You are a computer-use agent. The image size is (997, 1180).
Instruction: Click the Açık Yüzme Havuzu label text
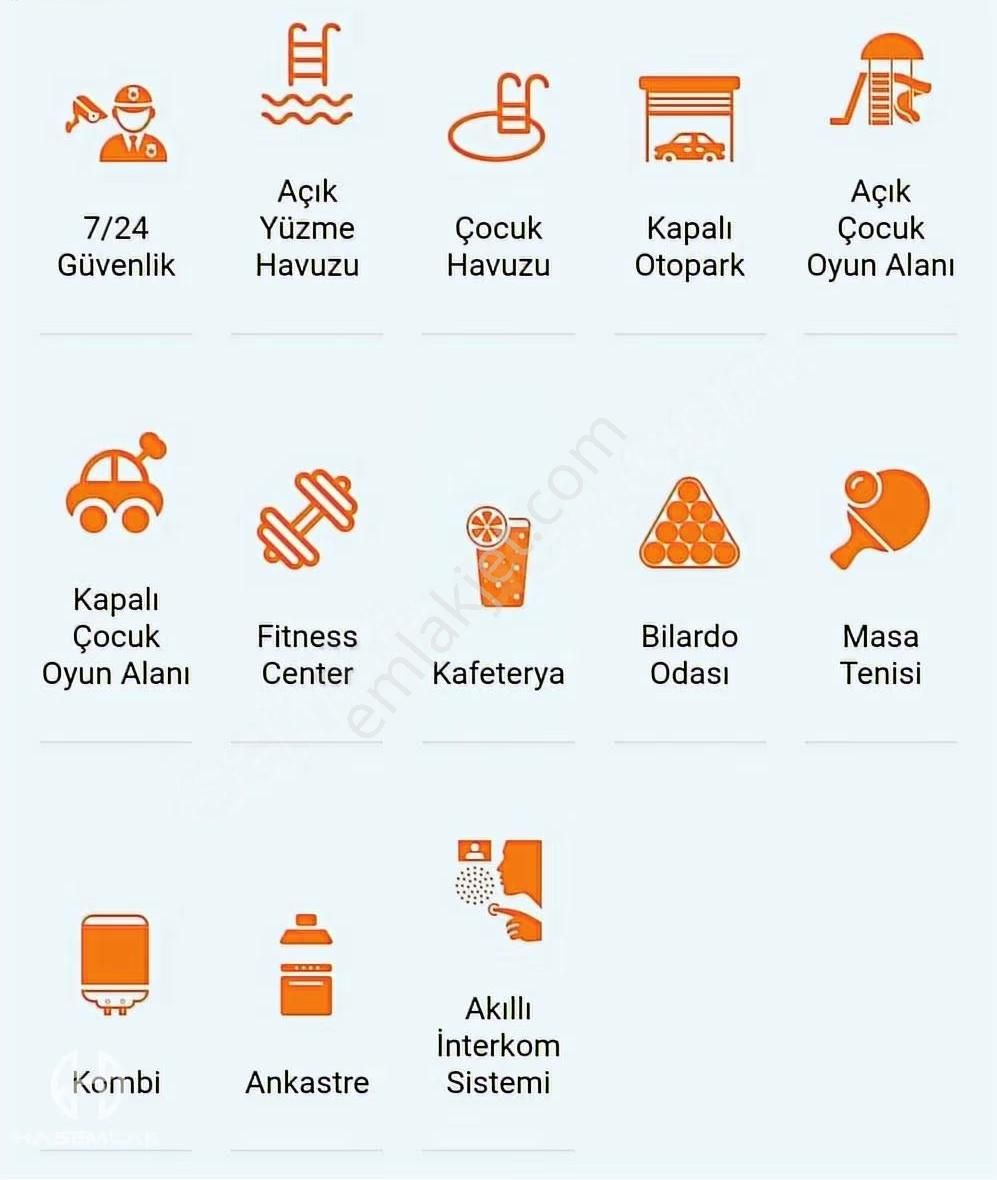pyautogui.click(x=307, y=228)
